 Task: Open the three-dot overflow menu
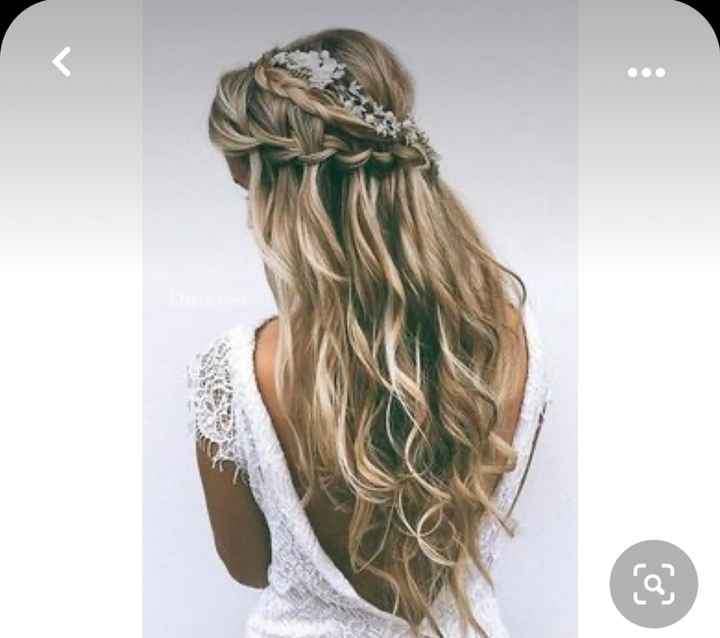tap(646, 72)
